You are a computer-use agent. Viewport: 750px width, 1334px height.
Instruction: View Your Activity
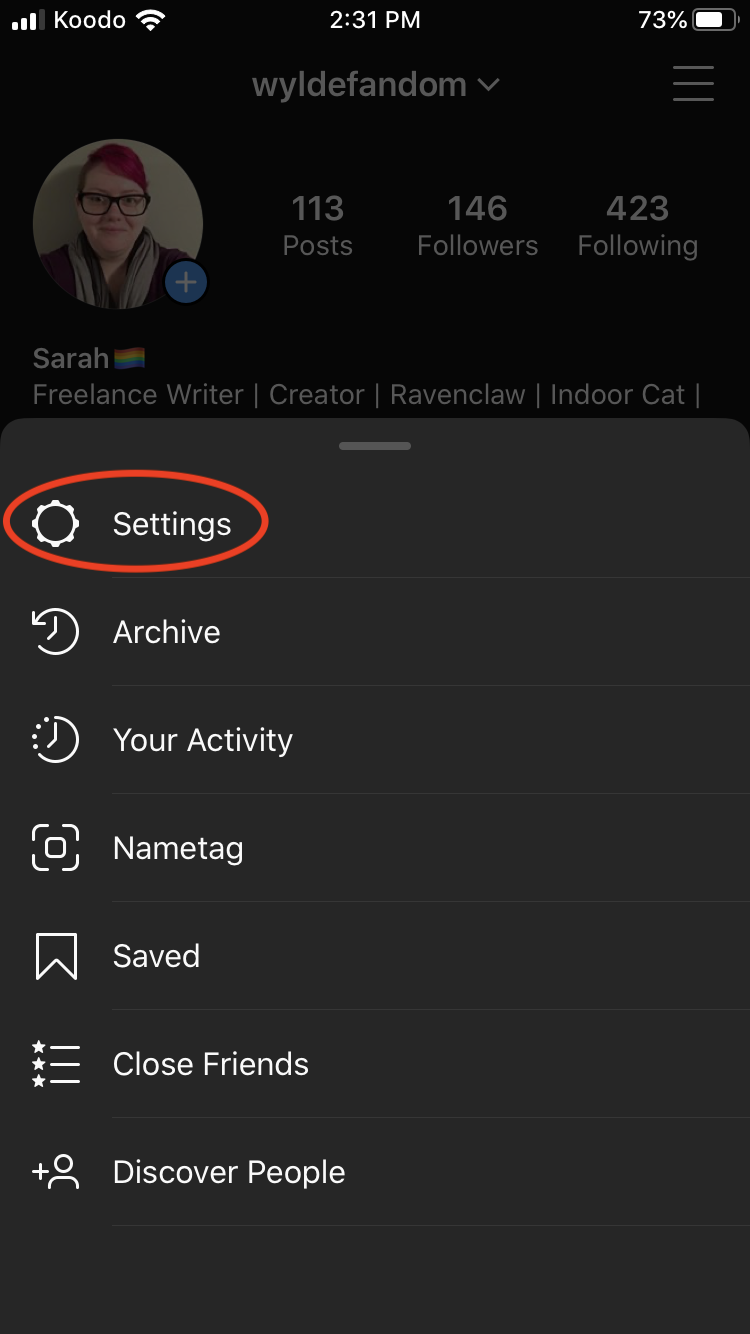click(x=202, y=740)
